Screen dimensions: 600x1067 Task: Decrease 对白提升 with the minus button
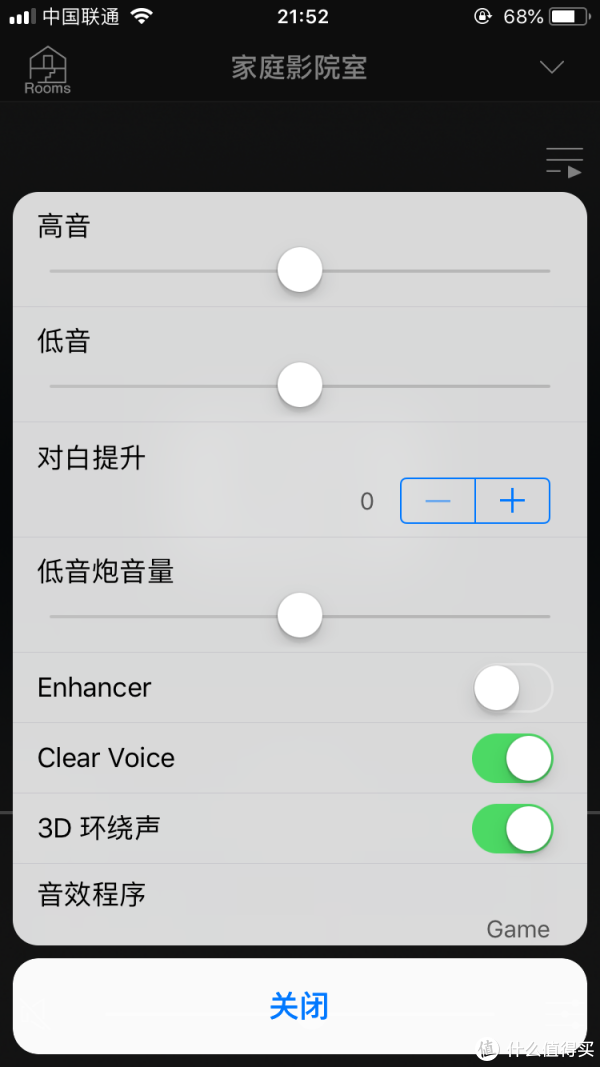tap(437, 501)
